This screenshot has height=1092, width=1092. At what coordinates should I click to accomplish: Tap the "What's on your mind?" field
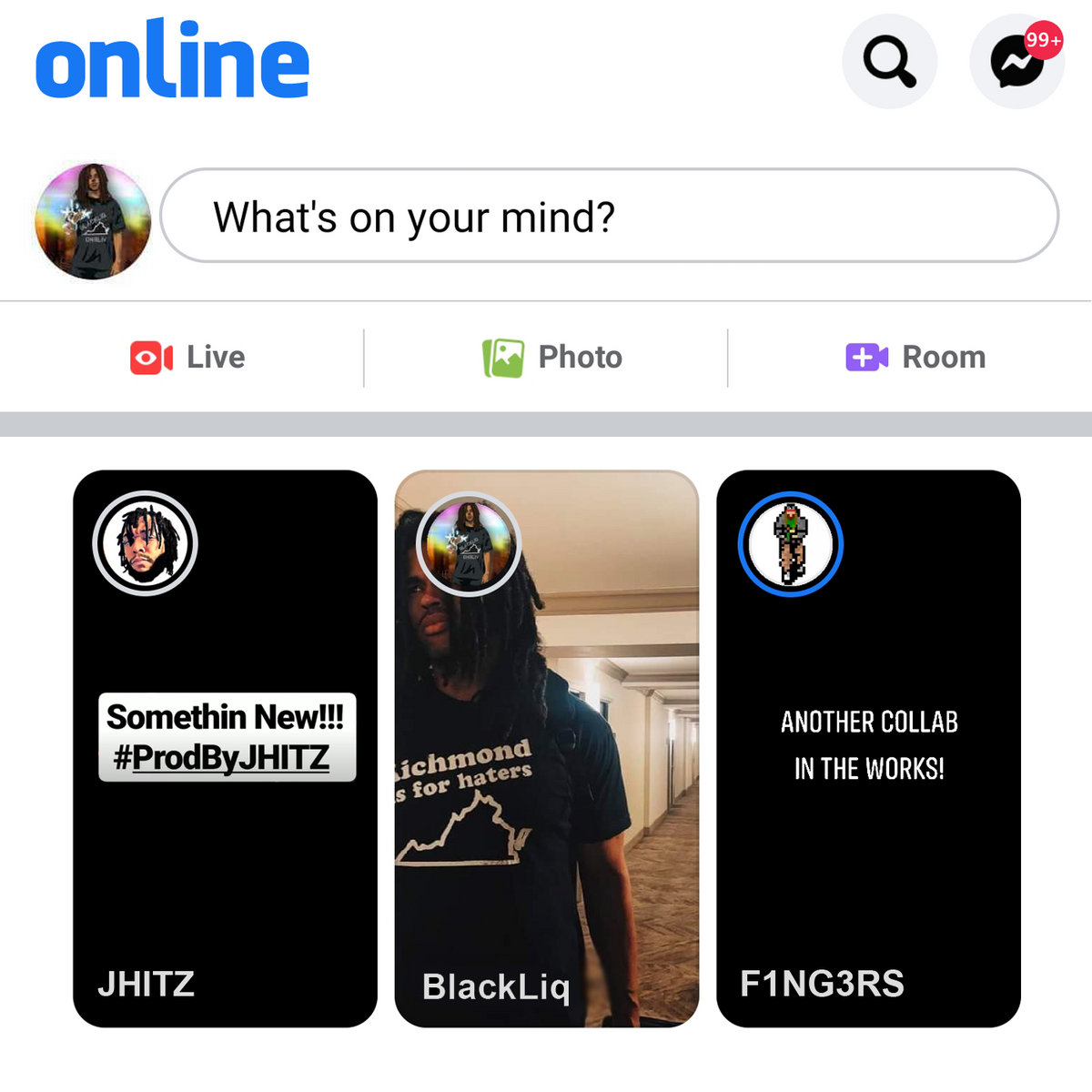[x=609, y=217]
